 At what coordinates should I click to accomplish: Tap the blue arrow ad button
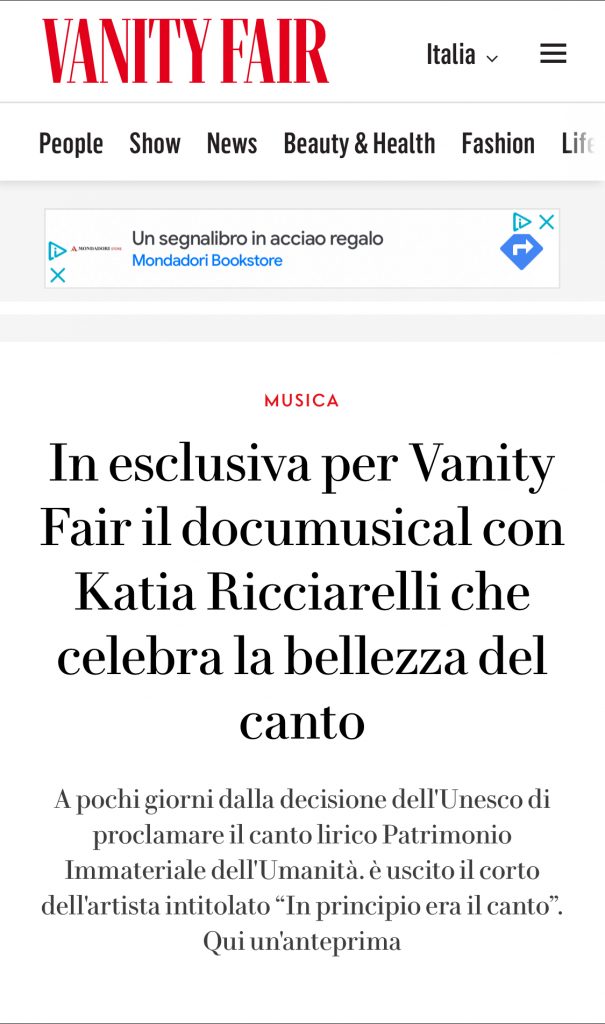(521, 251)
